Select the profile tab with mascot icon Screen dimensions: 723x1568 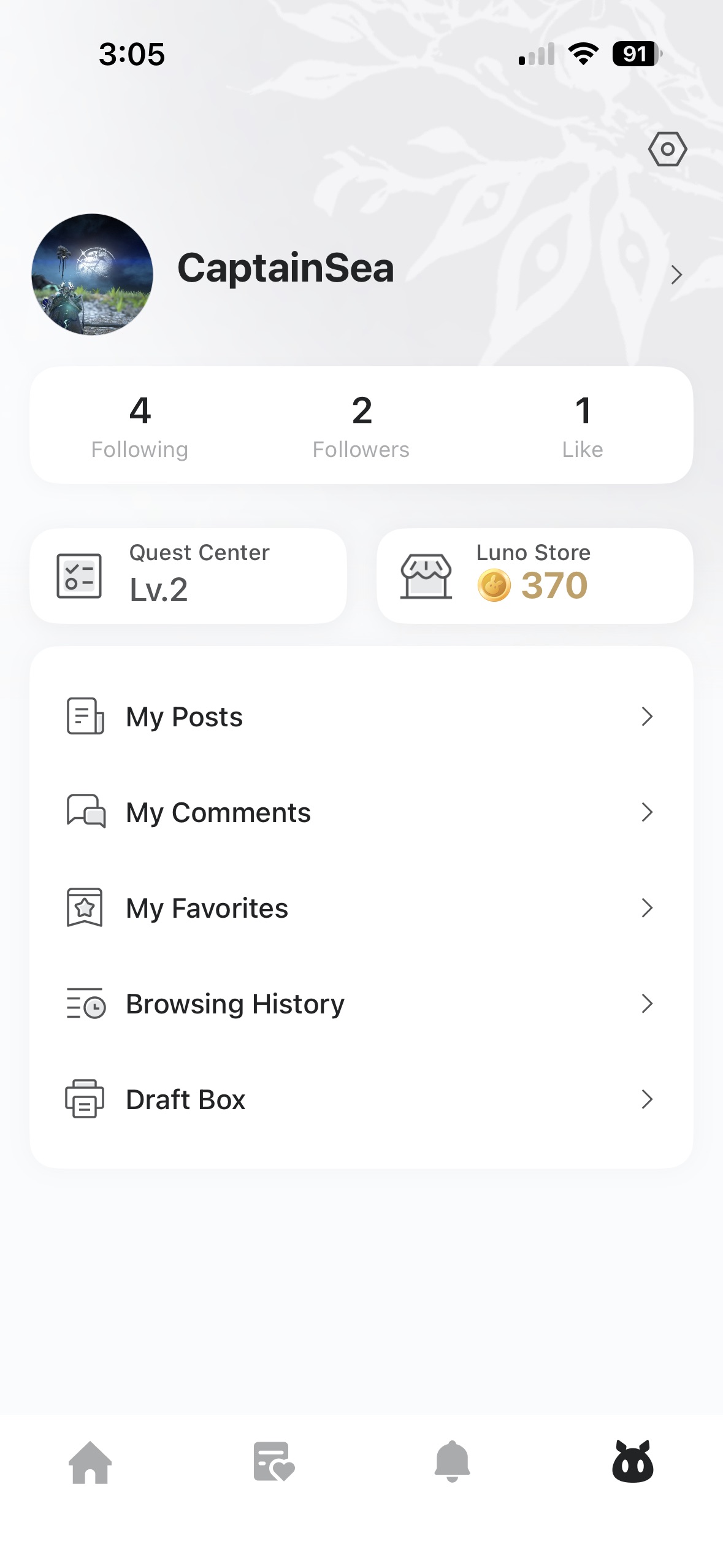(633, 1462)
